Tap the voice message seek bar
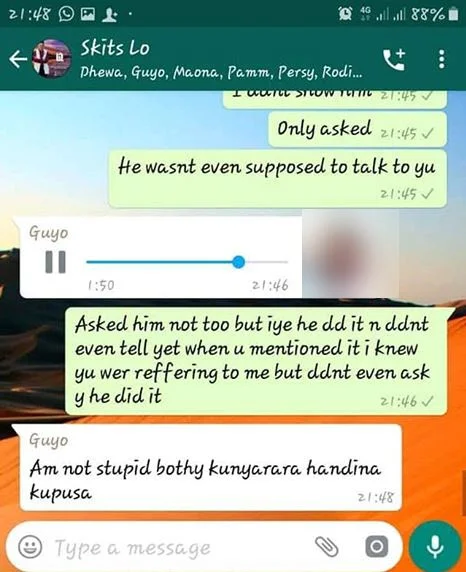 click(187, 262)
